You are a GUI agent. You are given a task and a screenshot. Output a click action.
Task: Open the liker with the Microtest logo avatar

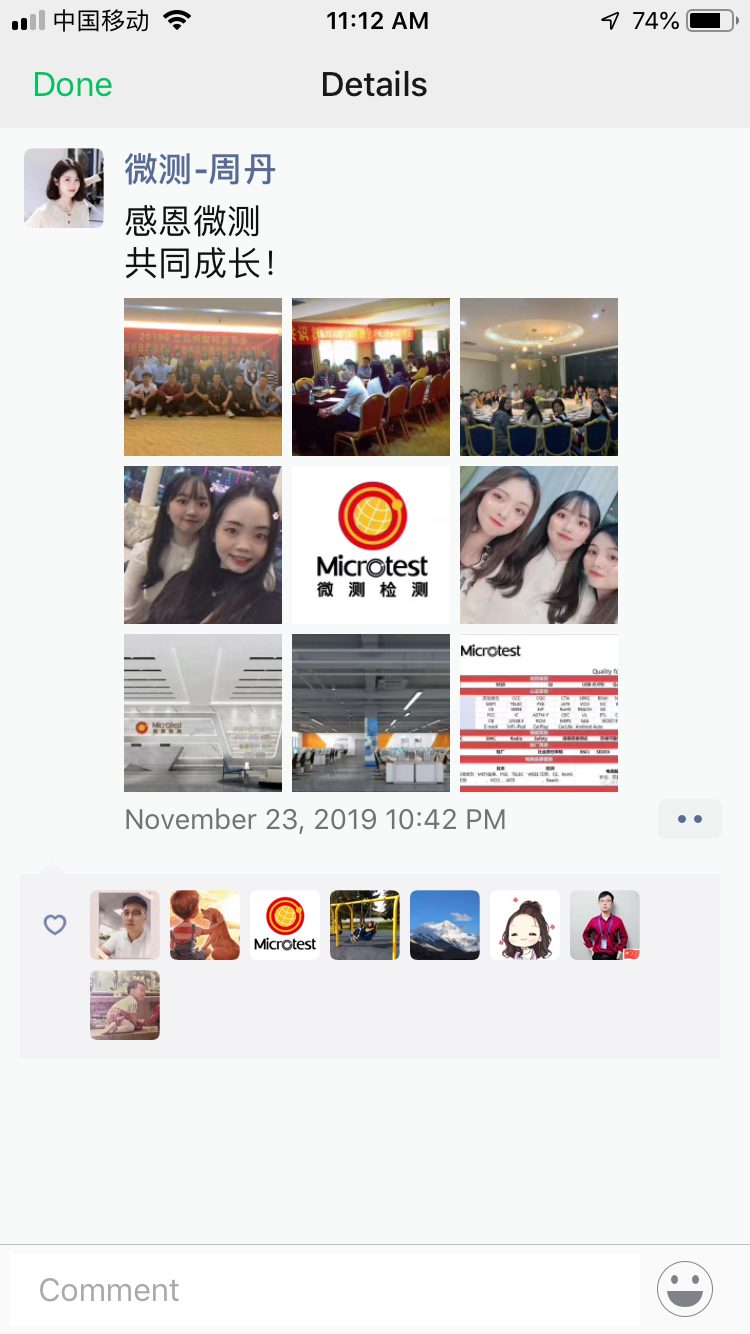pyautogui.click(x=285, y=925)
